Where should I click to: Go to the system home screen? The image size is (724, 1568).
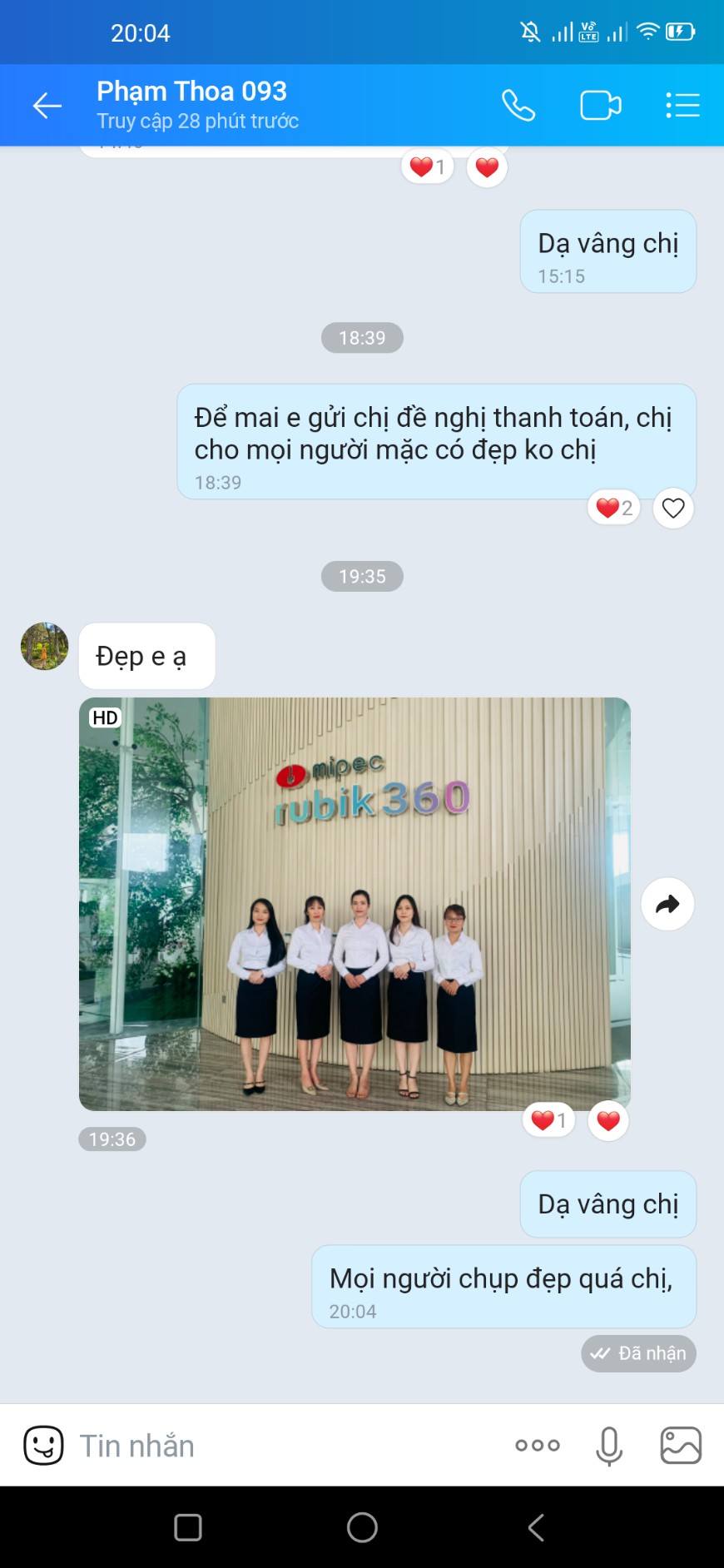[362, 1527]
